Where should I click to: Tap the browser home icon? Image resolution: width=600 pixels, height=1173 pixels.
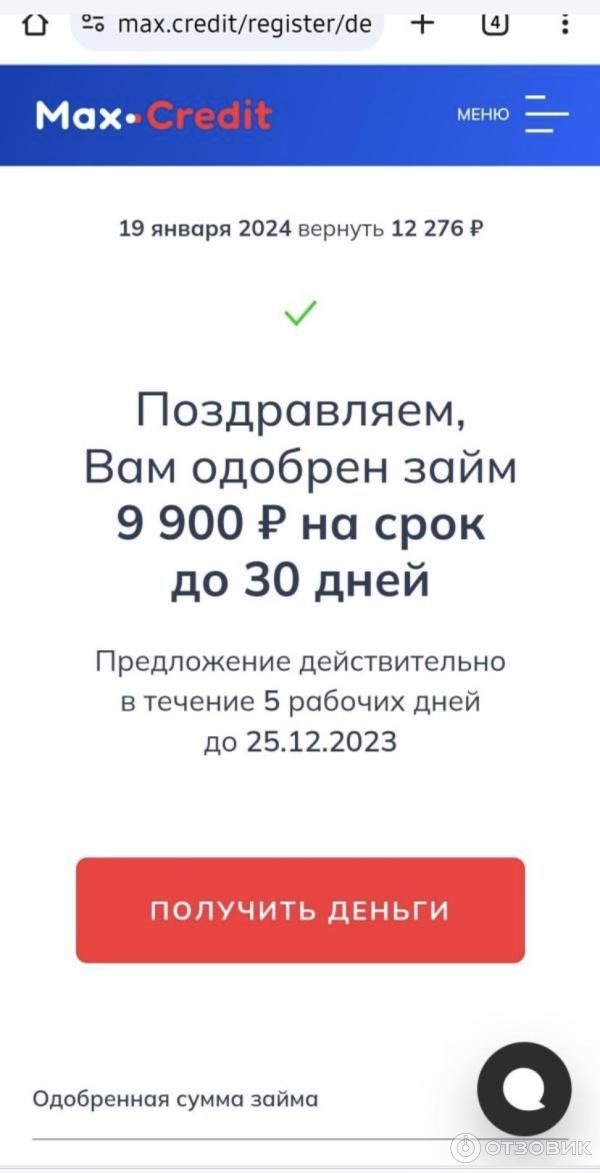pyautogui.click(x=35, y=22)
